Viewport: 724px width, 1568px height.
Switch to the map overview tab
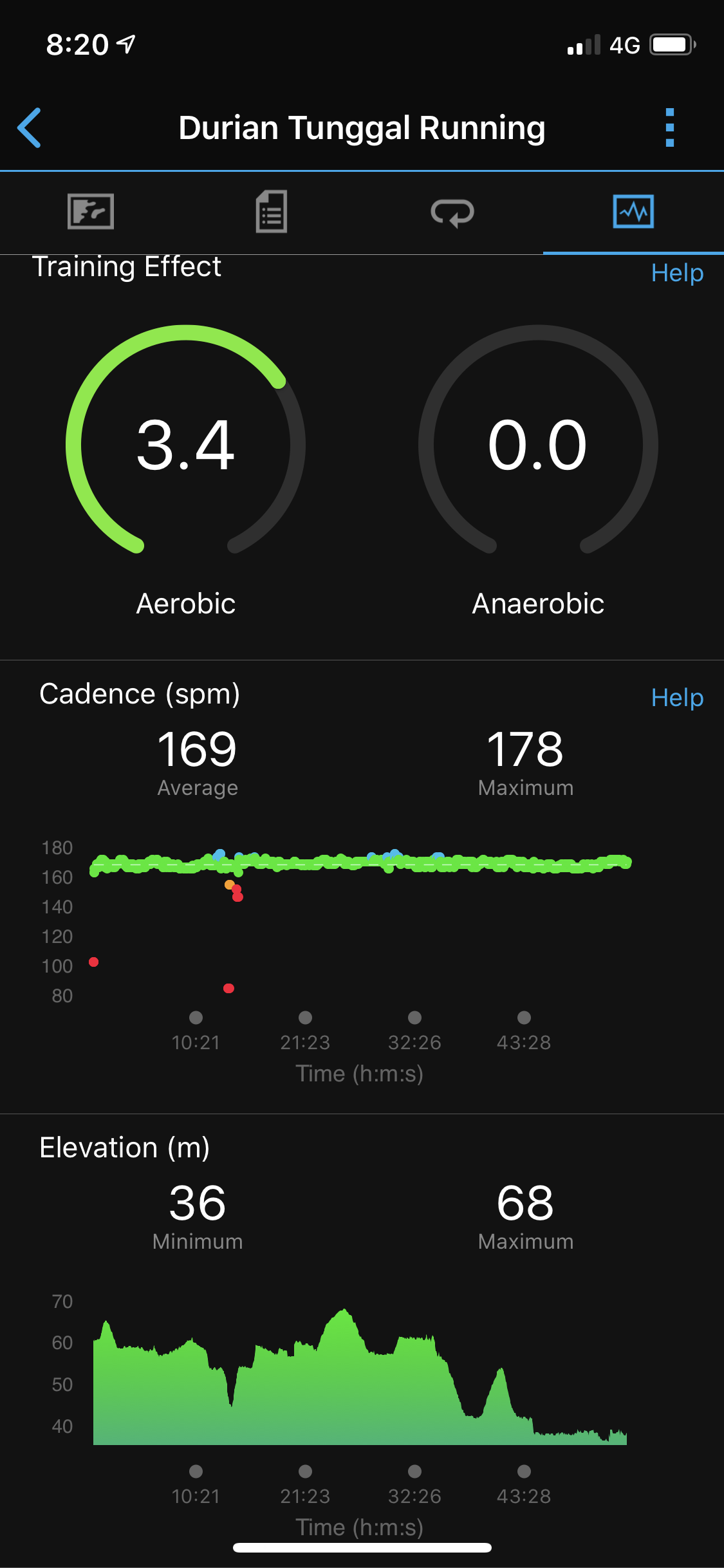click(x=91, y=211)
